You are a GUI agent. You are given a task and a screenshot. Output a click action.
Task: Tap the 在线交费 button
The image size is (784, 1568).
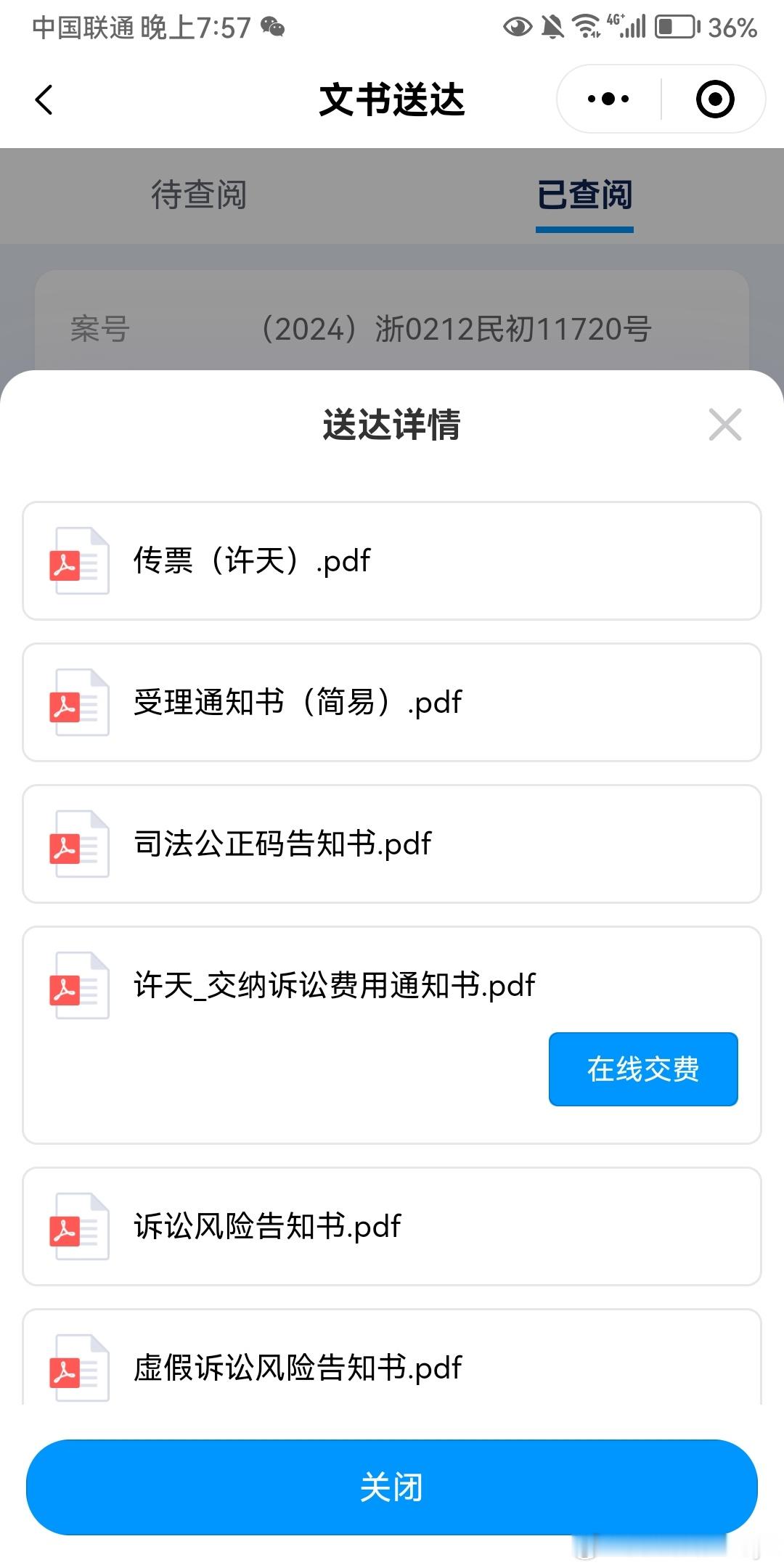coord(643,1069)
